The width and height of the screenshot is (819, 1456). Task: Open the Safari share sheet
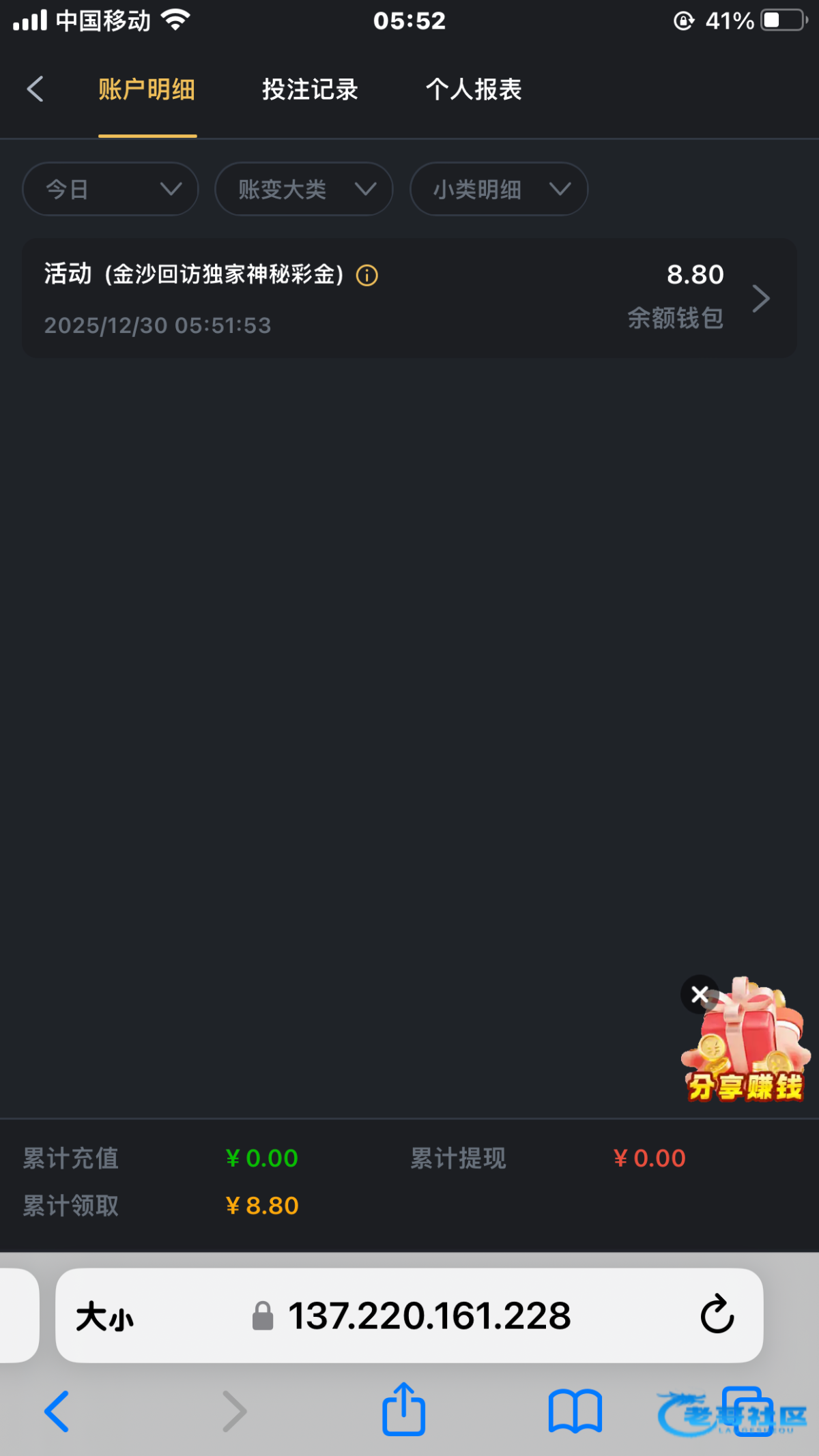403,1410
